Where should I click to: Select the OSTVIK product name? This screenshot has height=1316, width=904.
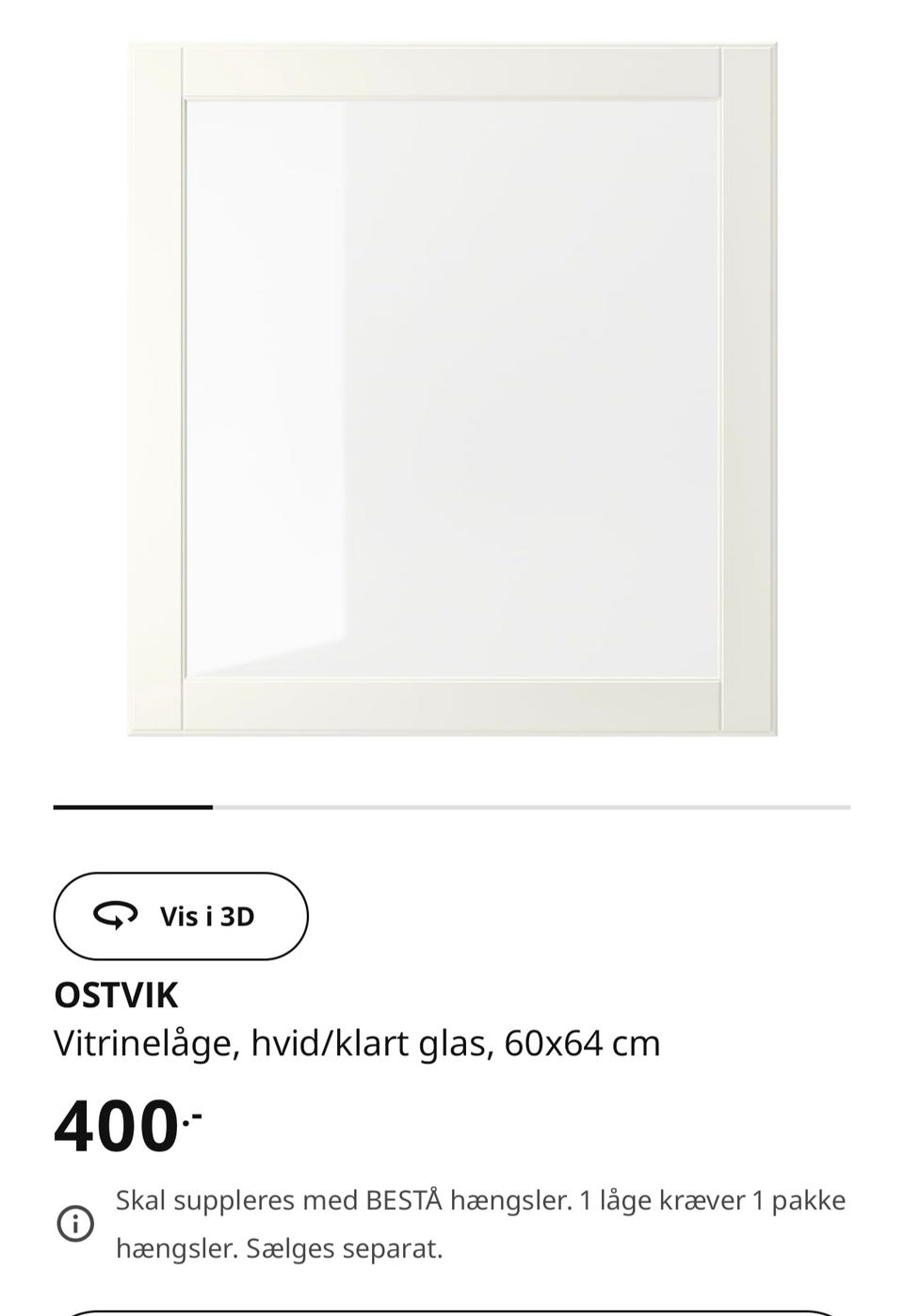[x=118, y=993]
